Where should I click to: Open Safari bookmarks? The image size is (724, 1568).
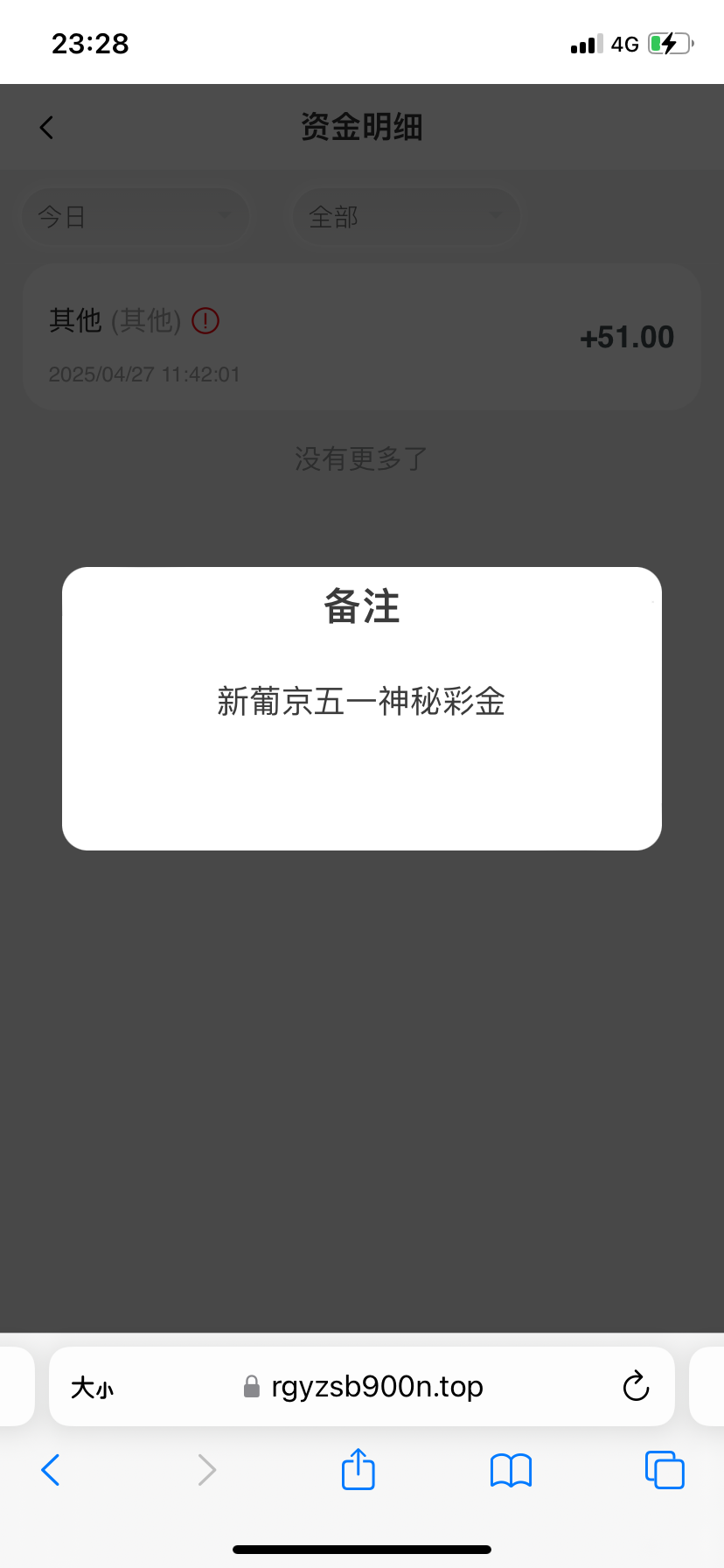[x=512, y=1471]
